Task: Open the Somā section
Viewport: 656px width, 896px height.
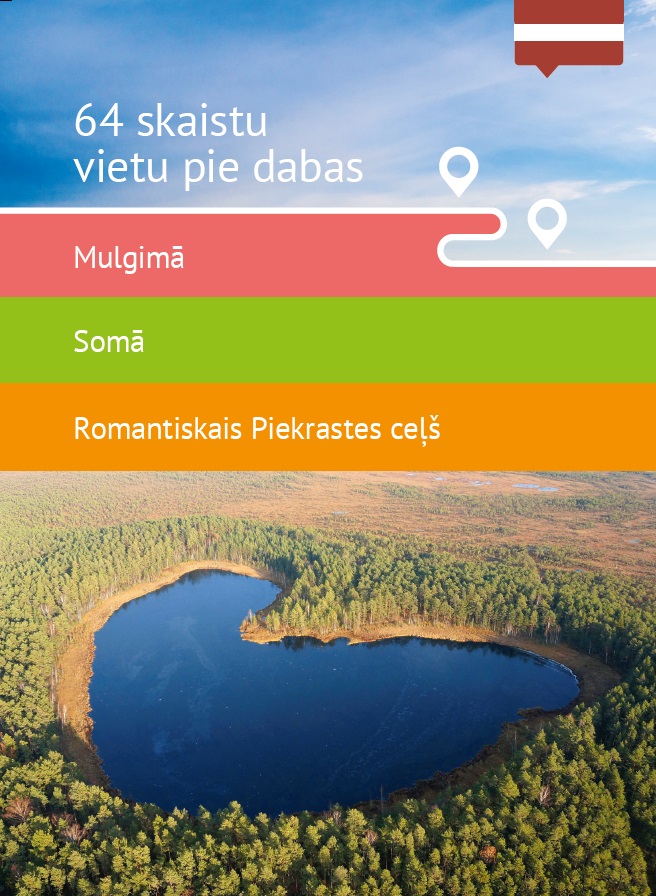Action: click(110, 342)
